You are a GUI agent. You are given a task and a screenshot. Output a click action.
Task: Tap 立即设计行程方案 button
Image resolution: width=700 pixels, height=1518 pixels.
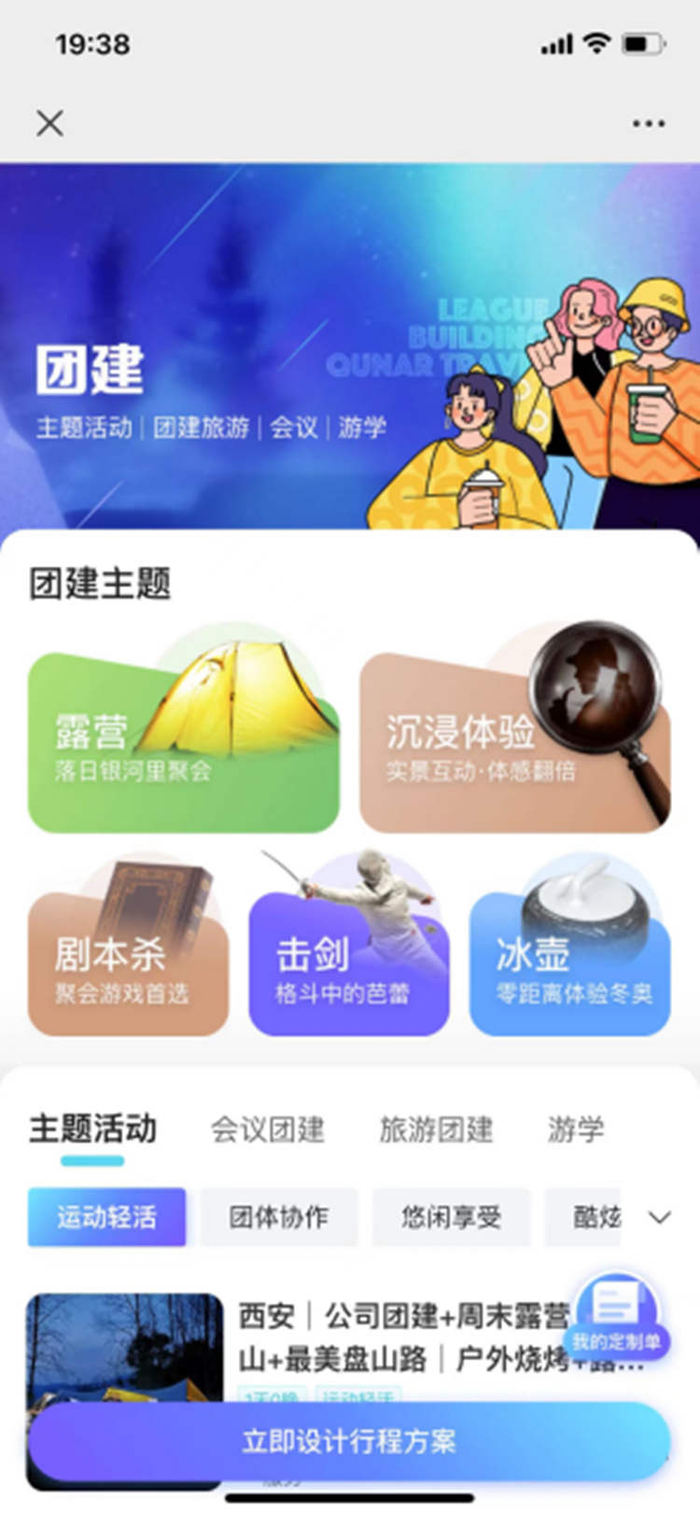349,1441
